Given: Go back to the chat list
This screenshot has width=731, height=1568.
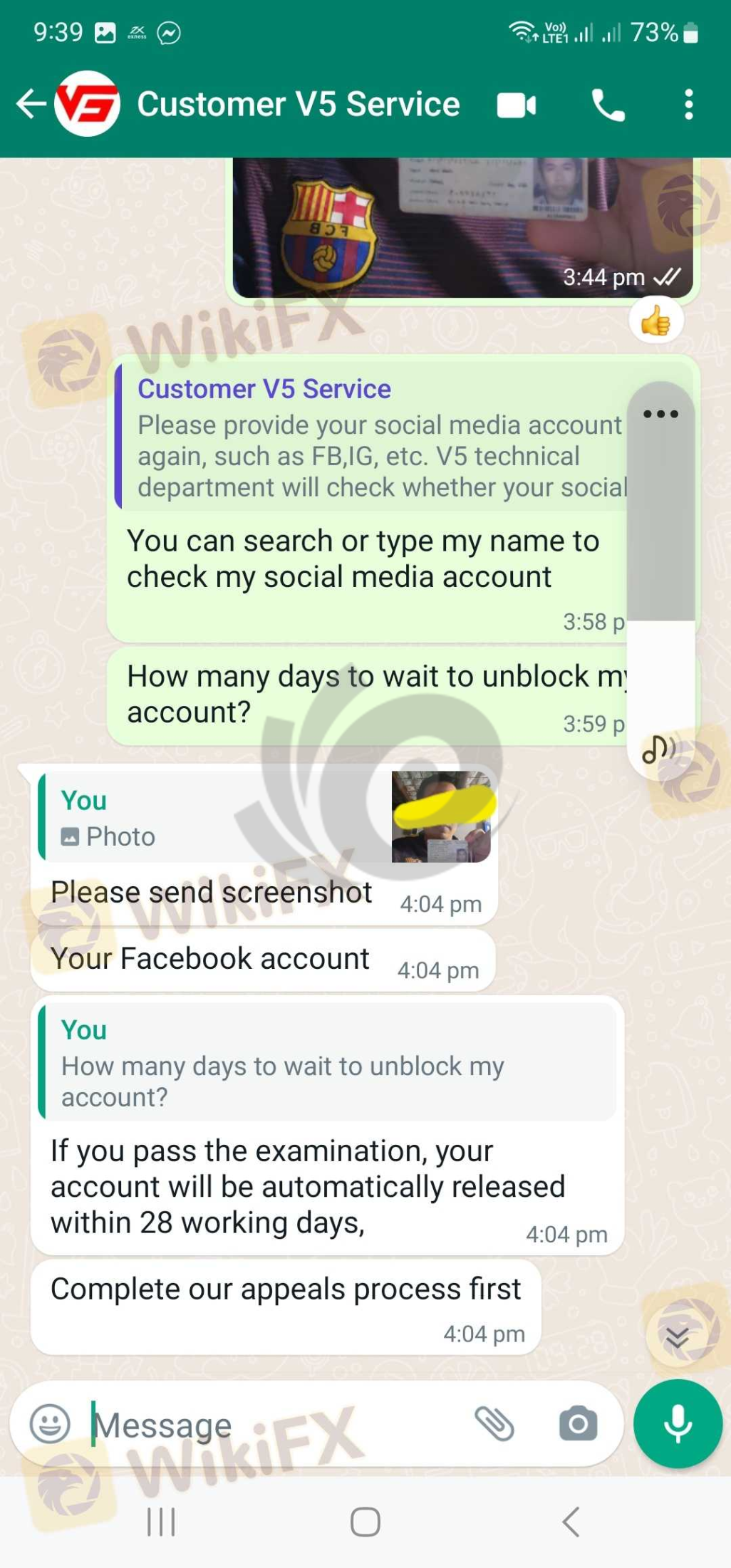Looking at the screenshot, I should click(x=31, y=104).
